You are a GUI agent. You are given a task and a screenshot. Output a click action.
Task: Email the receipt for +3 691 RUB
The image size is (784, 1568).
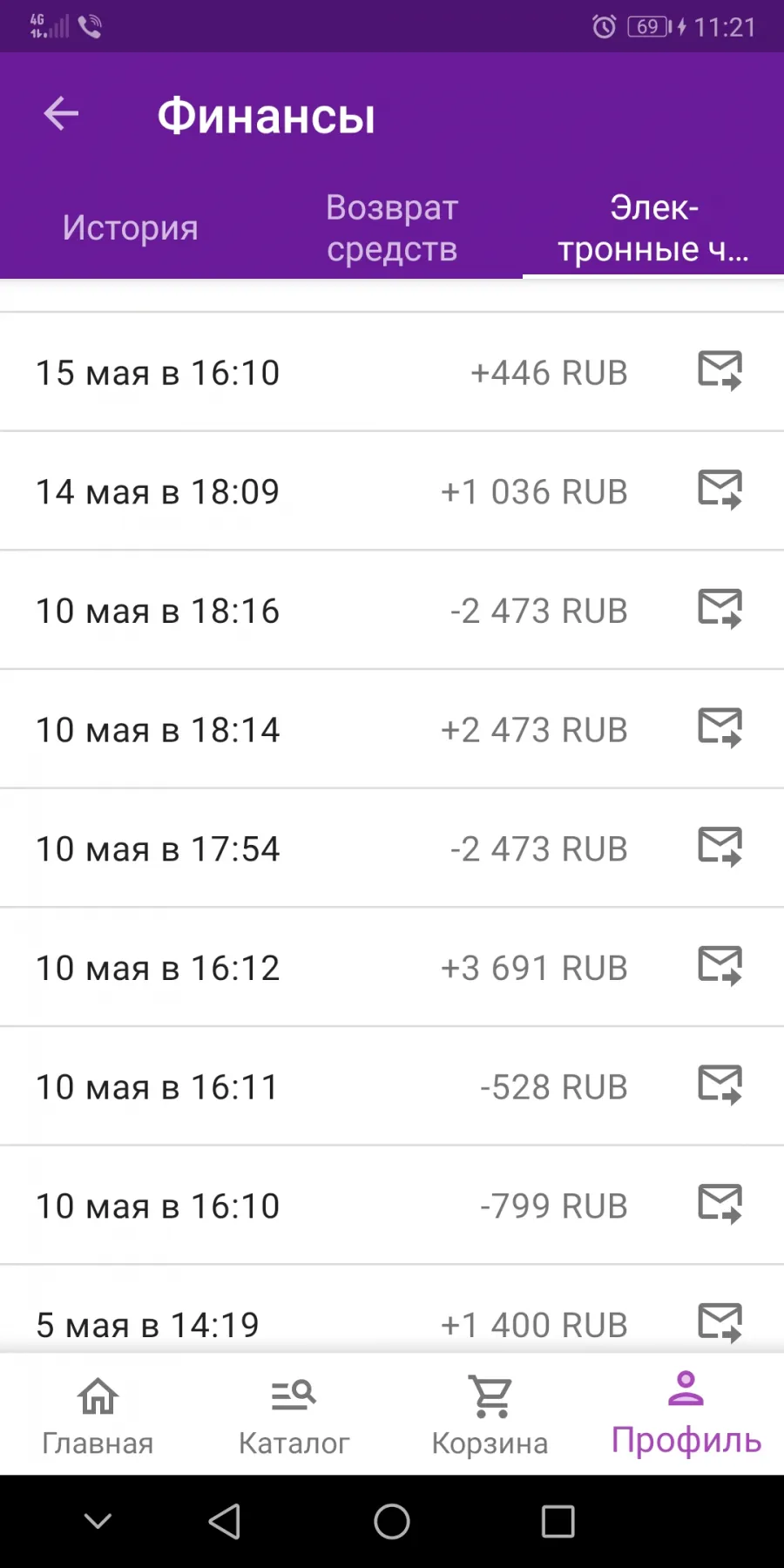720,965
